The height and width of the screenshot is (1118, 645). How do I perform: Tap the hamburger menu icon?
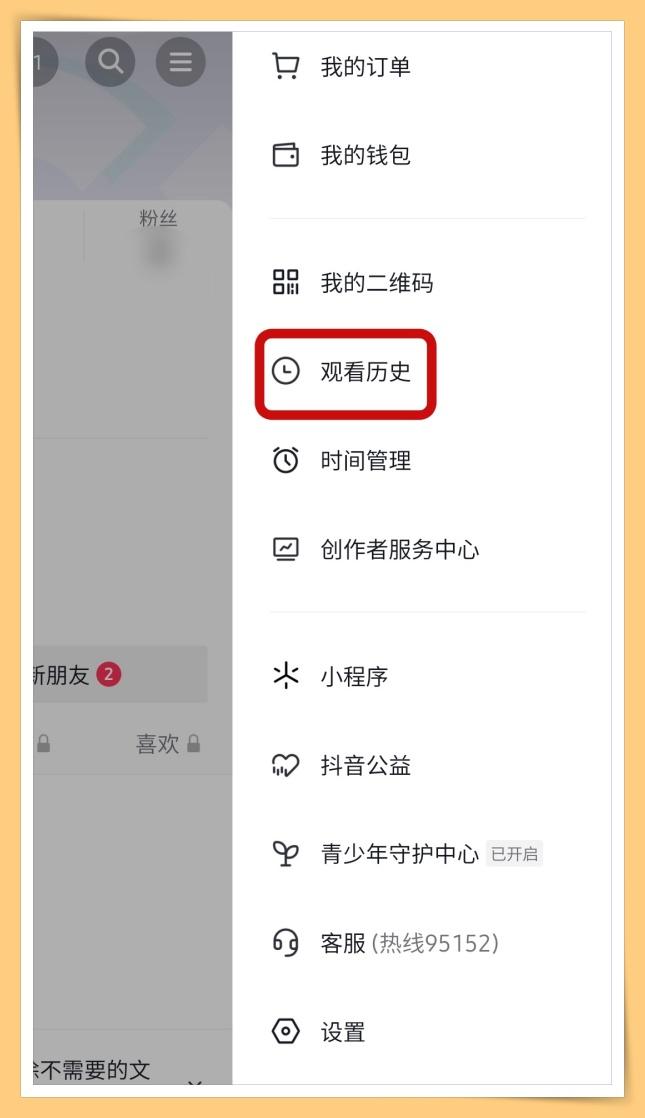click(181, 62)
